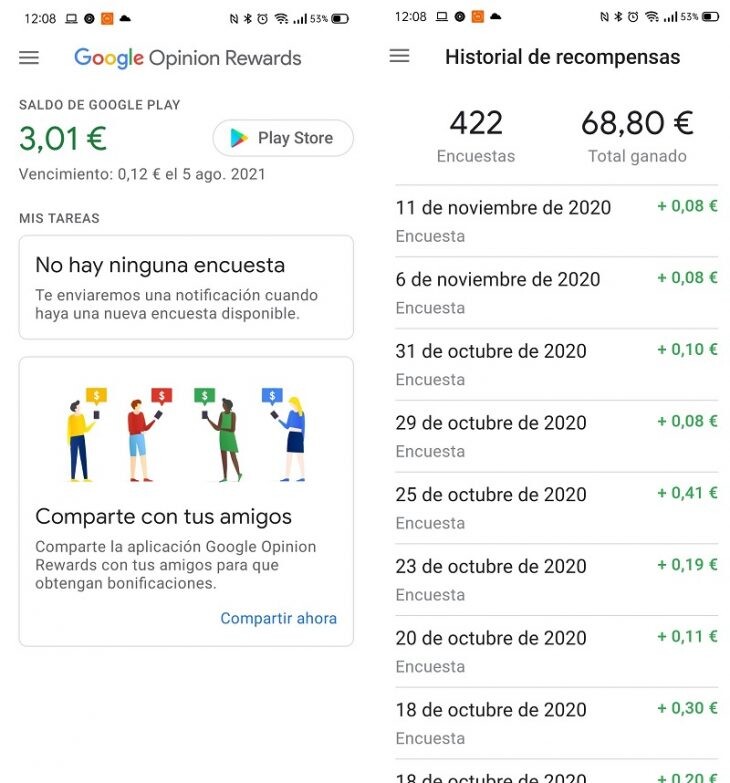The image size is (730, 783).
Task: Open the Play Store button
Action: [x=283, y=138]
